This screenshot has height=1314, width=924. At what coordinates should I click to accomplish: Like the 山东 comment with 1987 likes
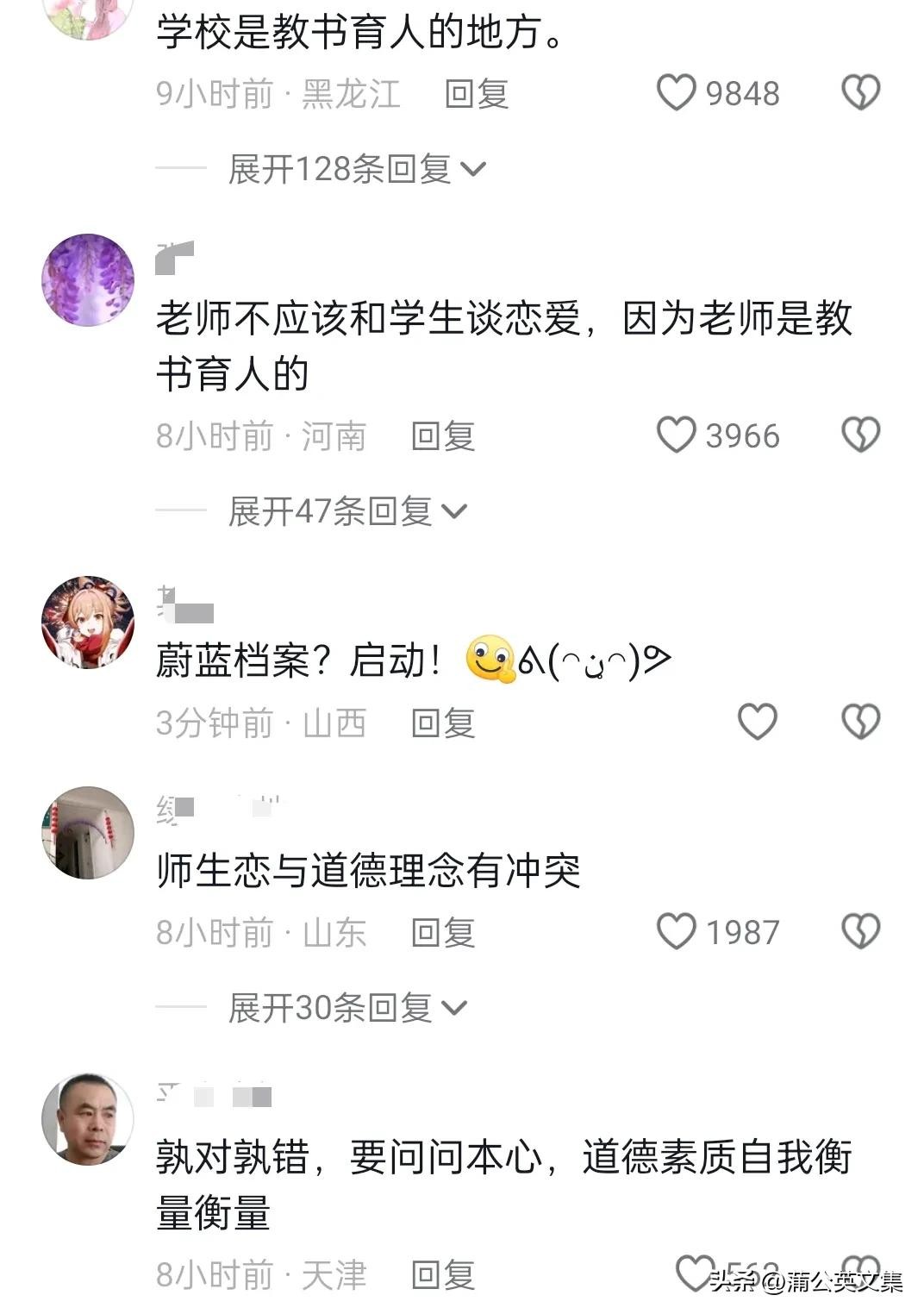(x=677, y=931)
